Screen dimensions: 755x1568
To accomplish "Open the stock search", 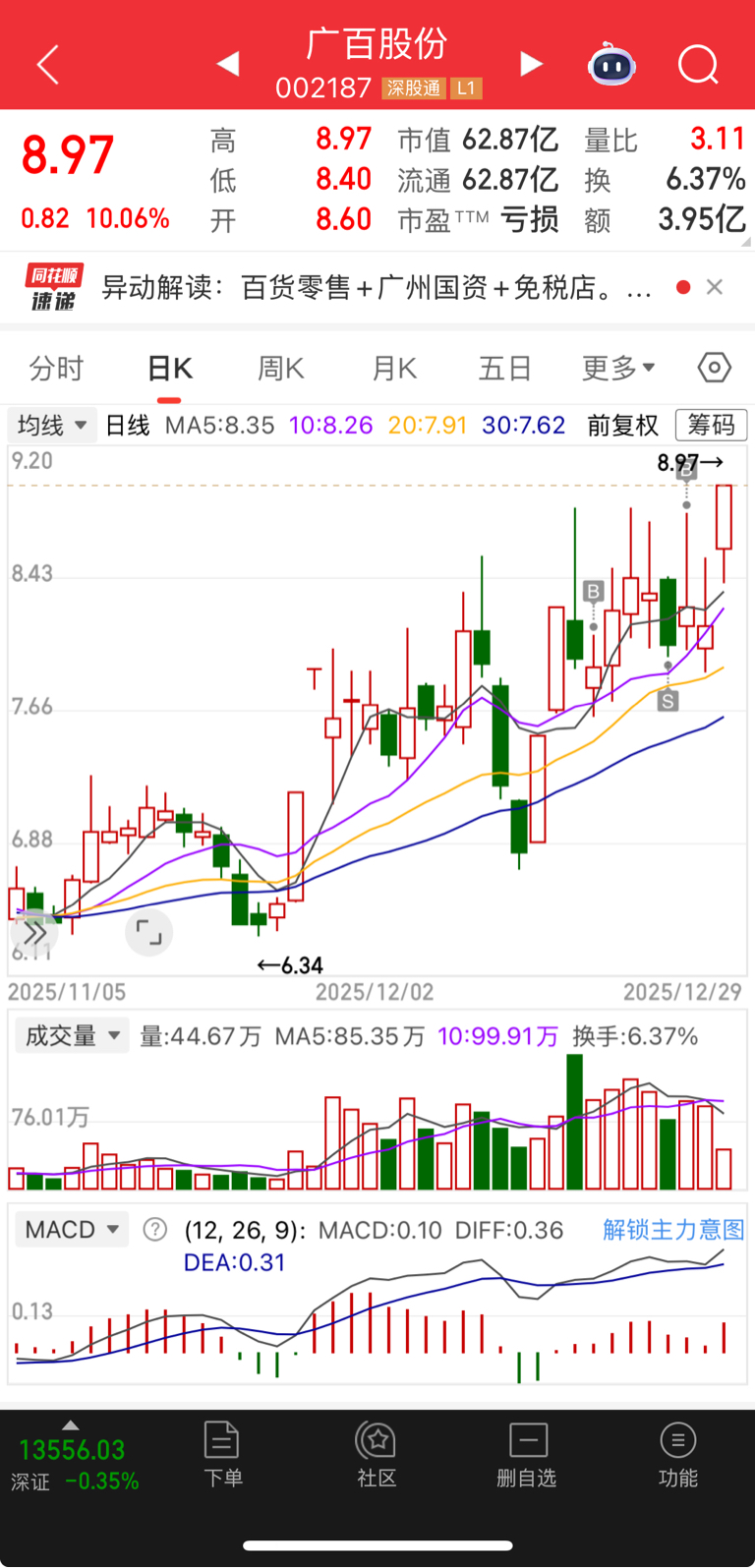I will point(698,65).
